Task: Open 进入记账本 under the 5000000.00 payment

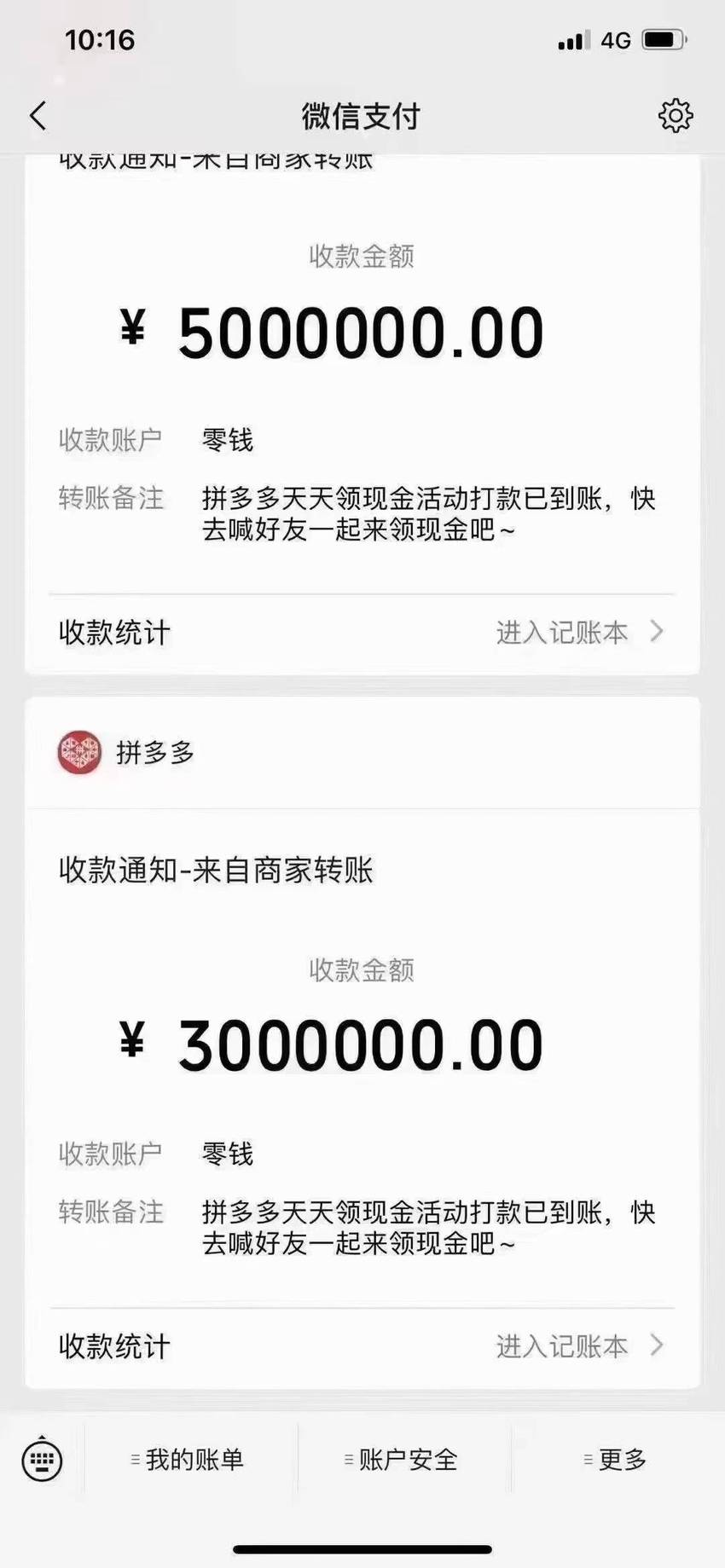Action: pos(580,632)
